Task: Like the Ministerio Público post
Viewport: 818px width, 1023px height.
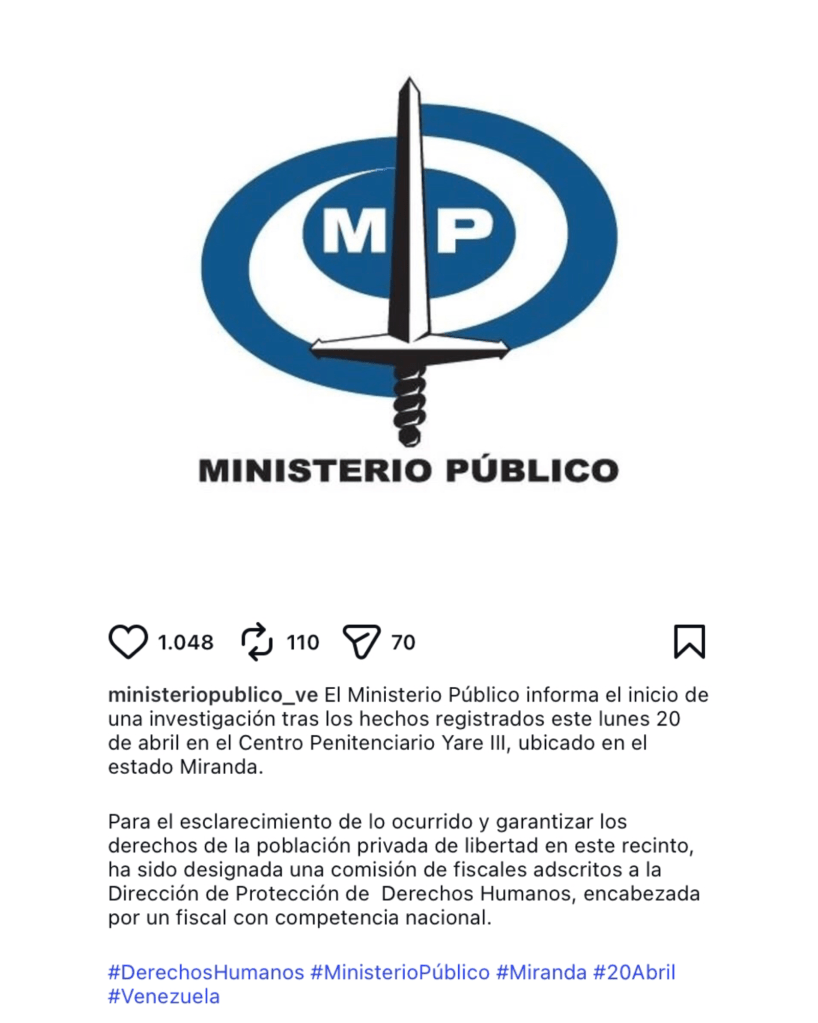Action: [127, 642]
